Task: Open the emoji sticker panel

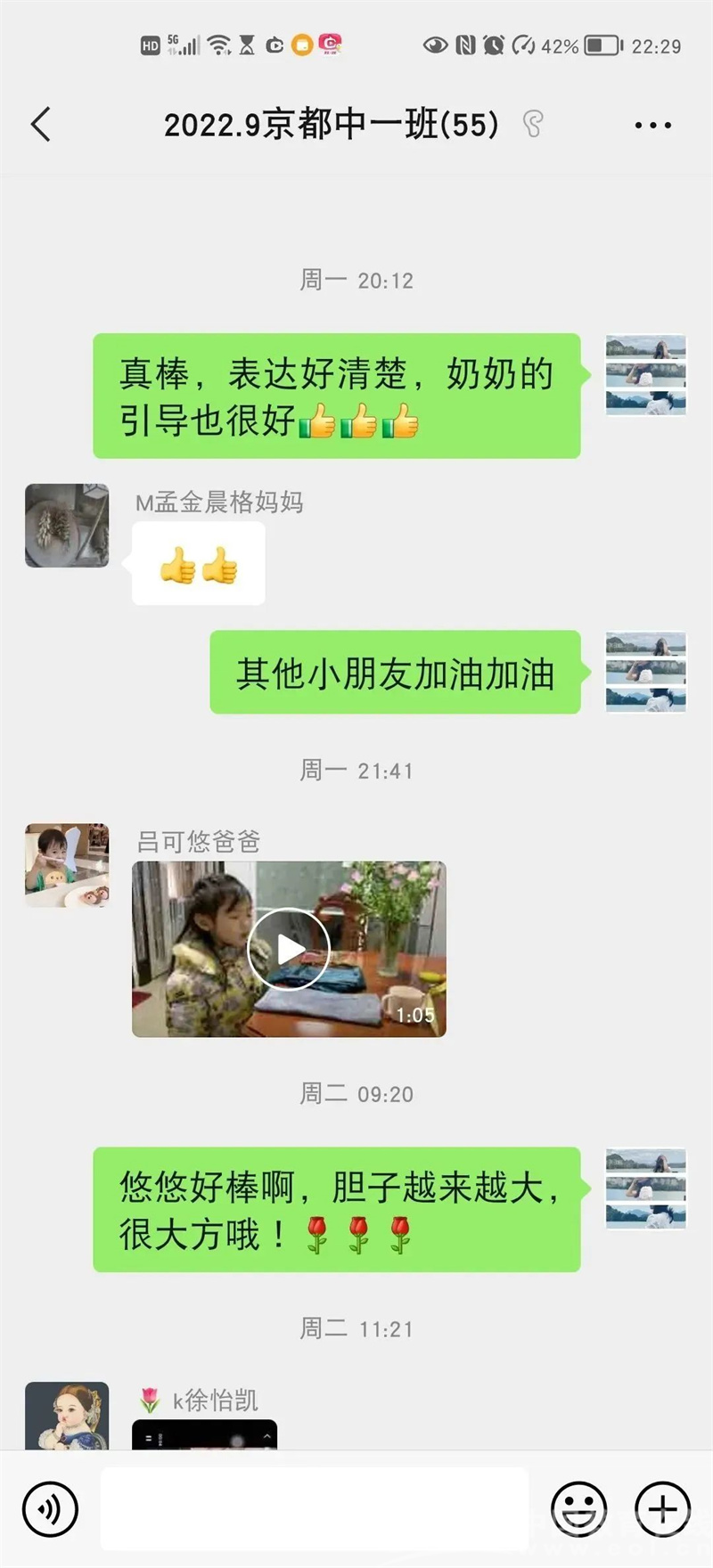Action: [578, 1509]
